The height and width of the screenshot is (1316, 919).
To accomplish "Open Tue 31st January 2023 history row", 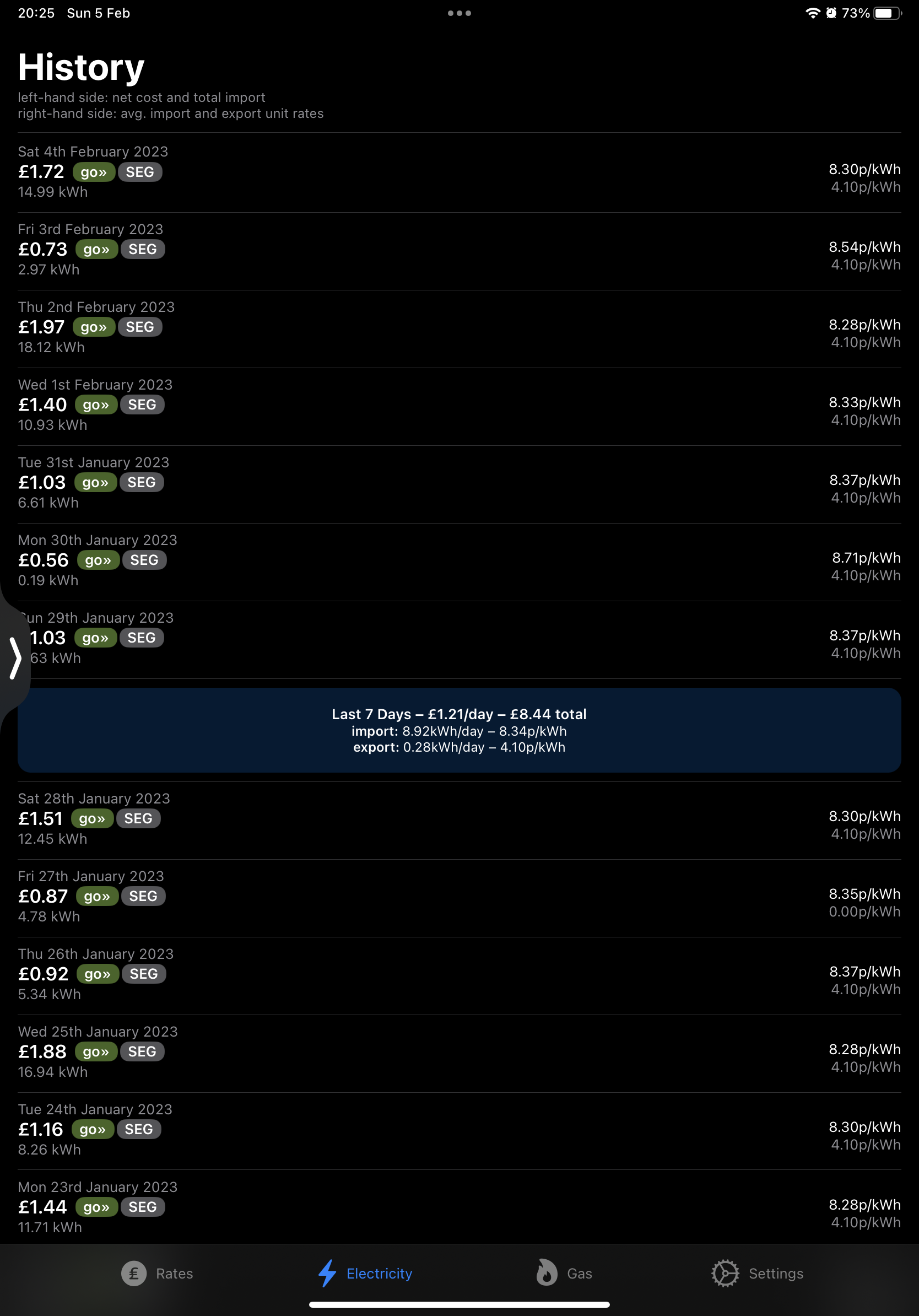I will coord(459,483).
